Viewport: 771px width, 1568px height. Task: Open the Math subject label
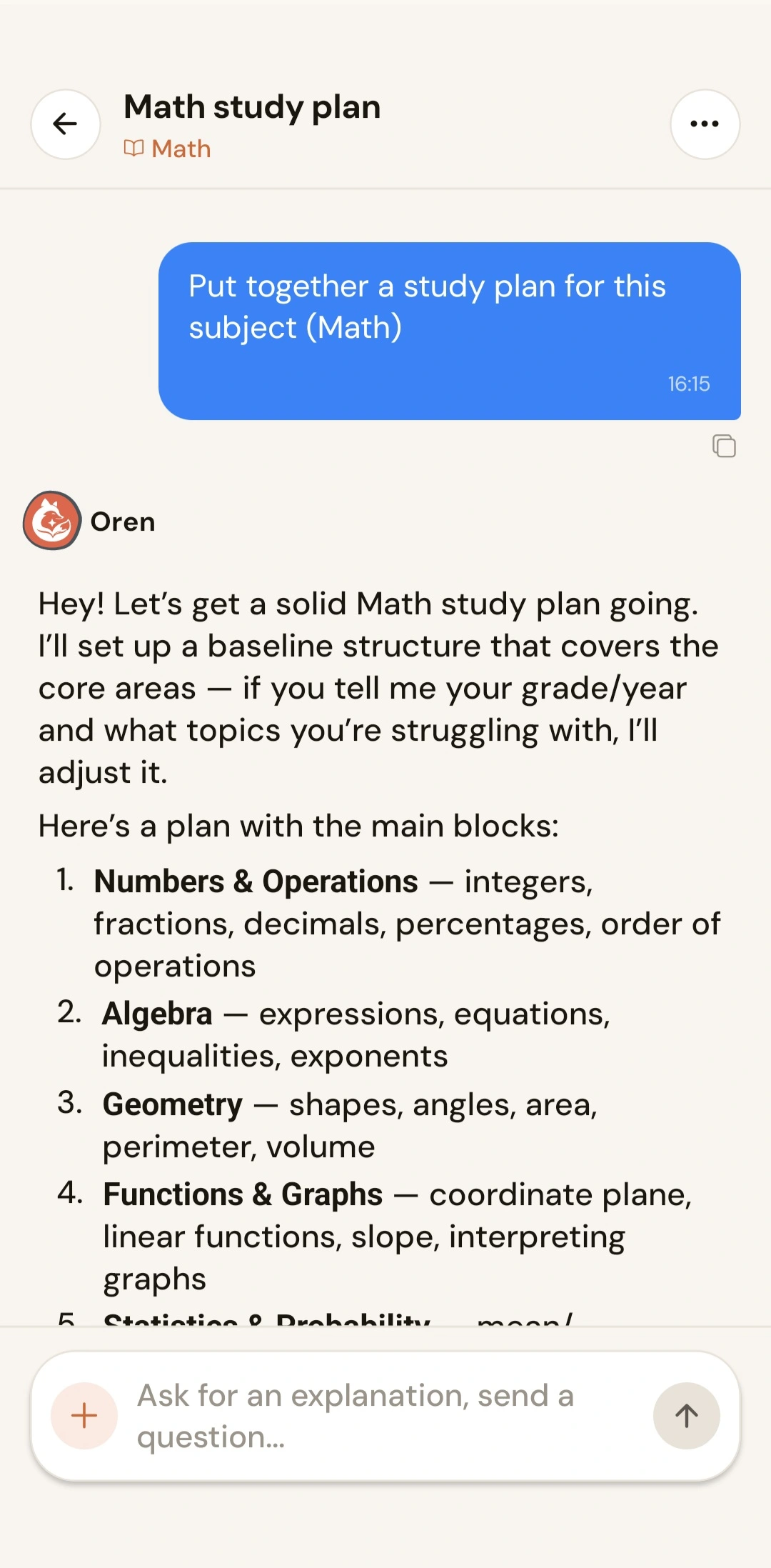tap(168, 149)
